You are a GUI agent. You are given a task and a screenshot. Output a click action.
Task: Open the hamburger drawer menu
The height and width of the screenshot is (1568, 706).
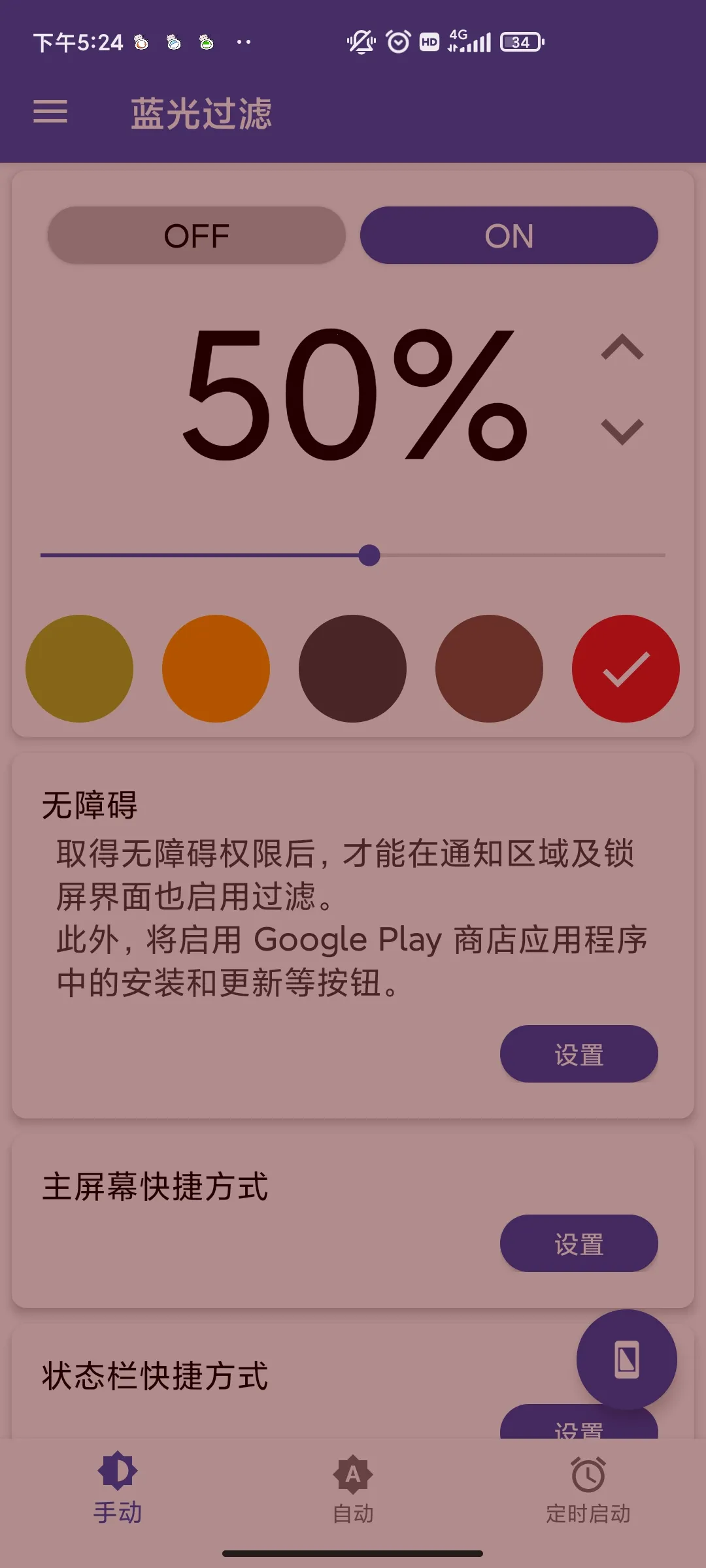(50, 112)
